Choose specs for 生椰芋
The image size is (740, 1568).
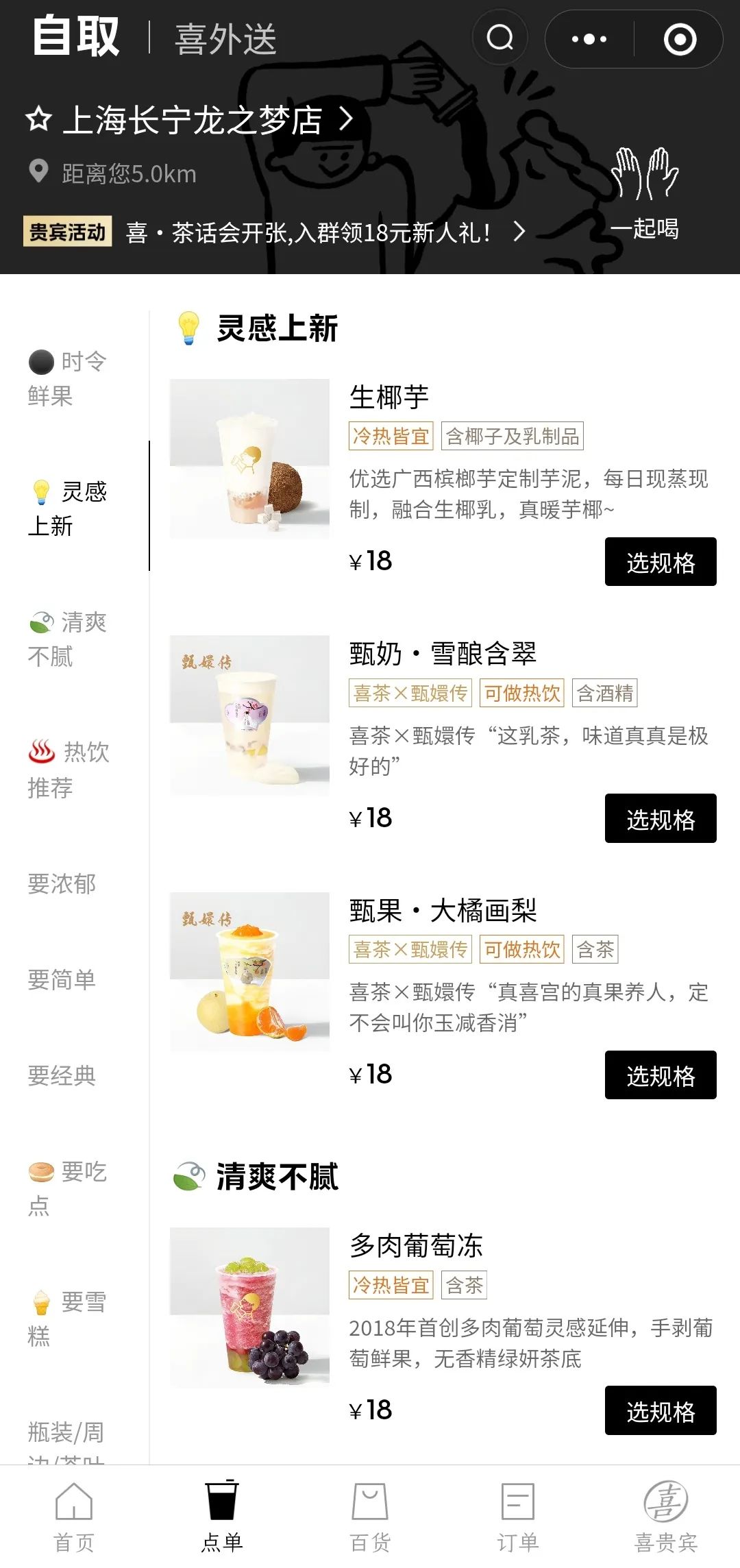click(x=660, y=562)
